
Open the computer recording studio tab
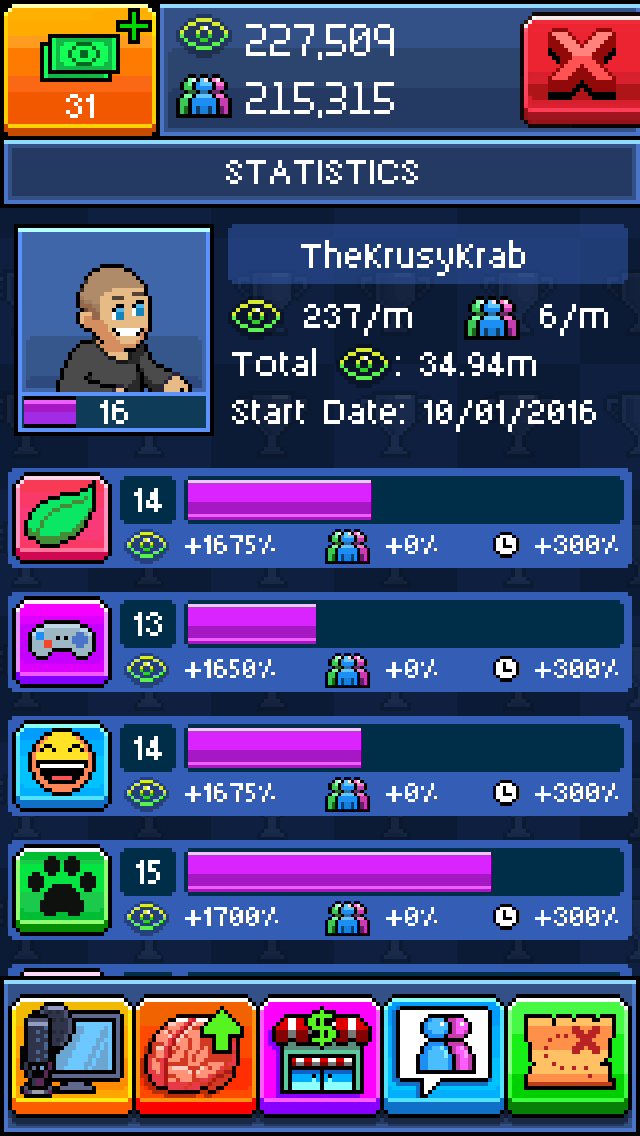(x=72, y=1056)
